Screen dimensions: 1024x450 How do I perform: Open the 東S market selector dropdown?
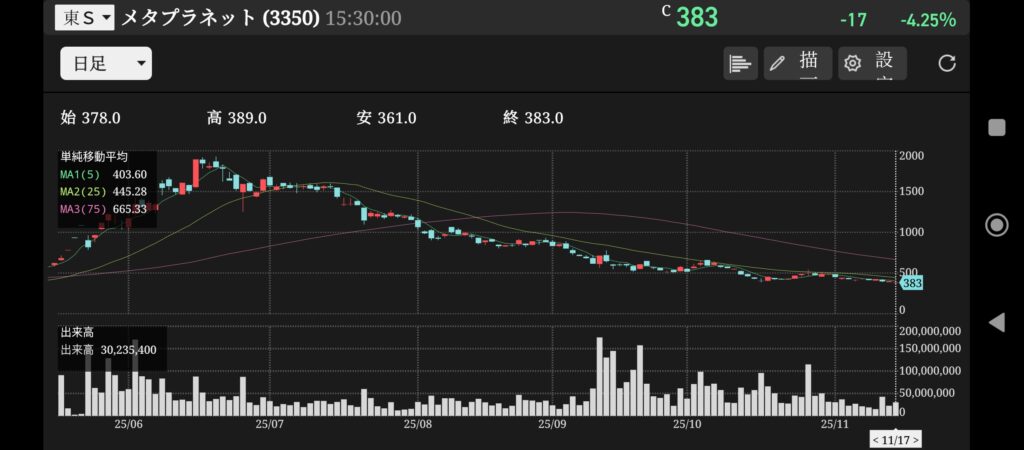[x=85, y=17]
